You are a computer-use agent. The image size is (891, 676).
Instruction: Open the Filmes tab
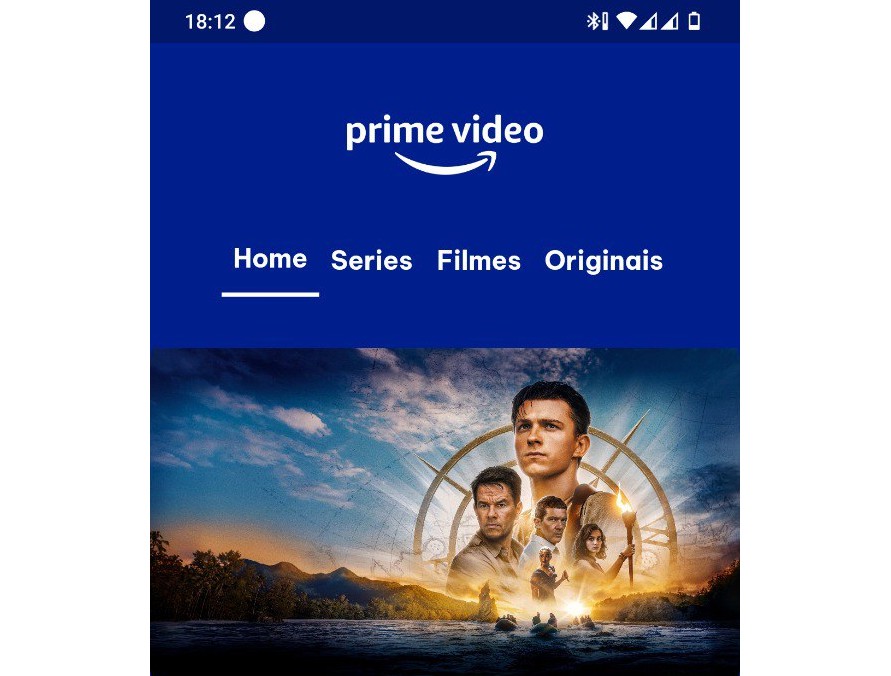pos(478,261)
